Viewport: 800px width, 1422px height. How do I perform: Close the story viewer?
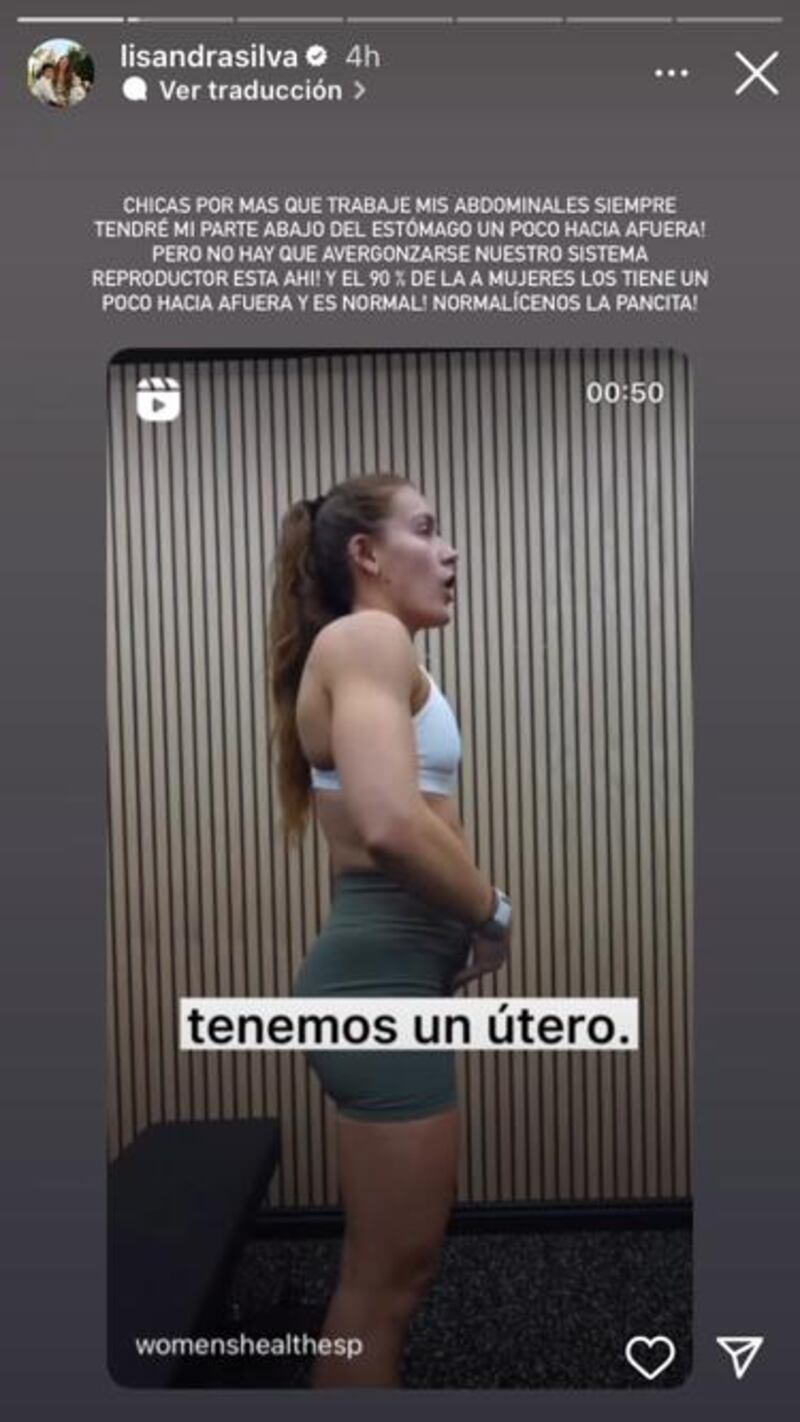coord(757,74)
